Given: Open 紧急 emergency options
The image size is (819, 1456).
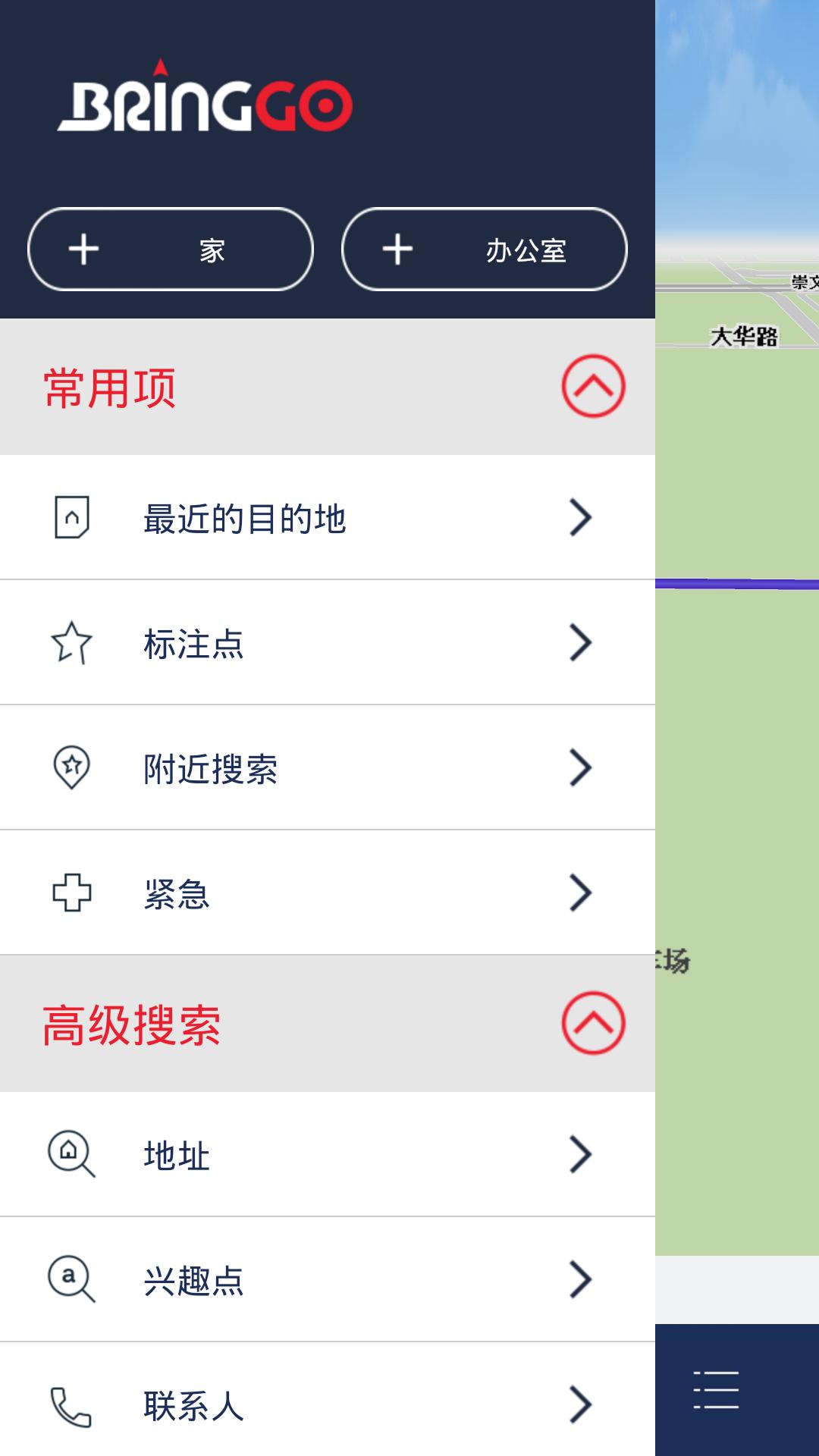Looking at the screenshot, I should point(326,893).
